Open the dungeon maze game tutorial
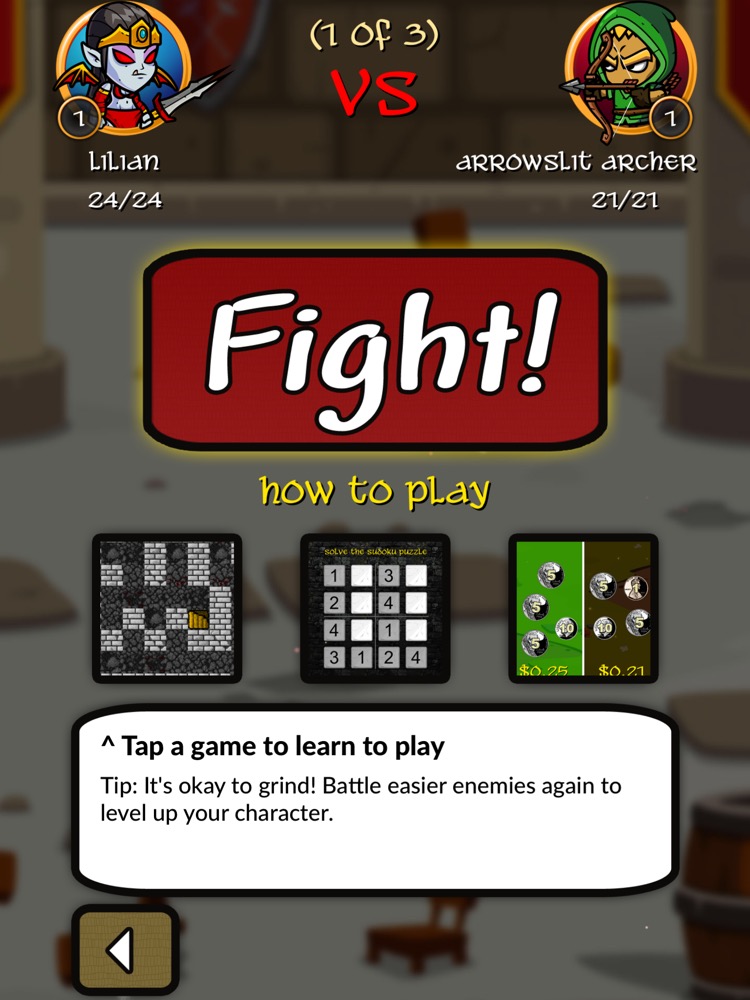The width and height of the screenshot is (750, 1000). (x=167, y=608)
